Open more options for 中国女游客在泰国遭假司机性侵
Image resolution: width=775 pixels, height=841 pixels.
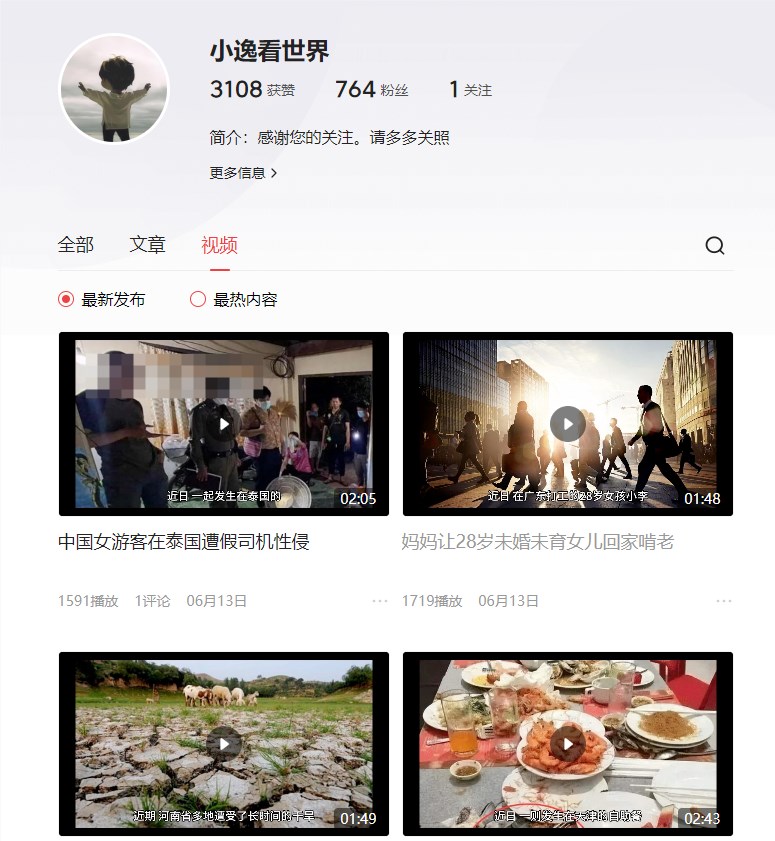380,601
